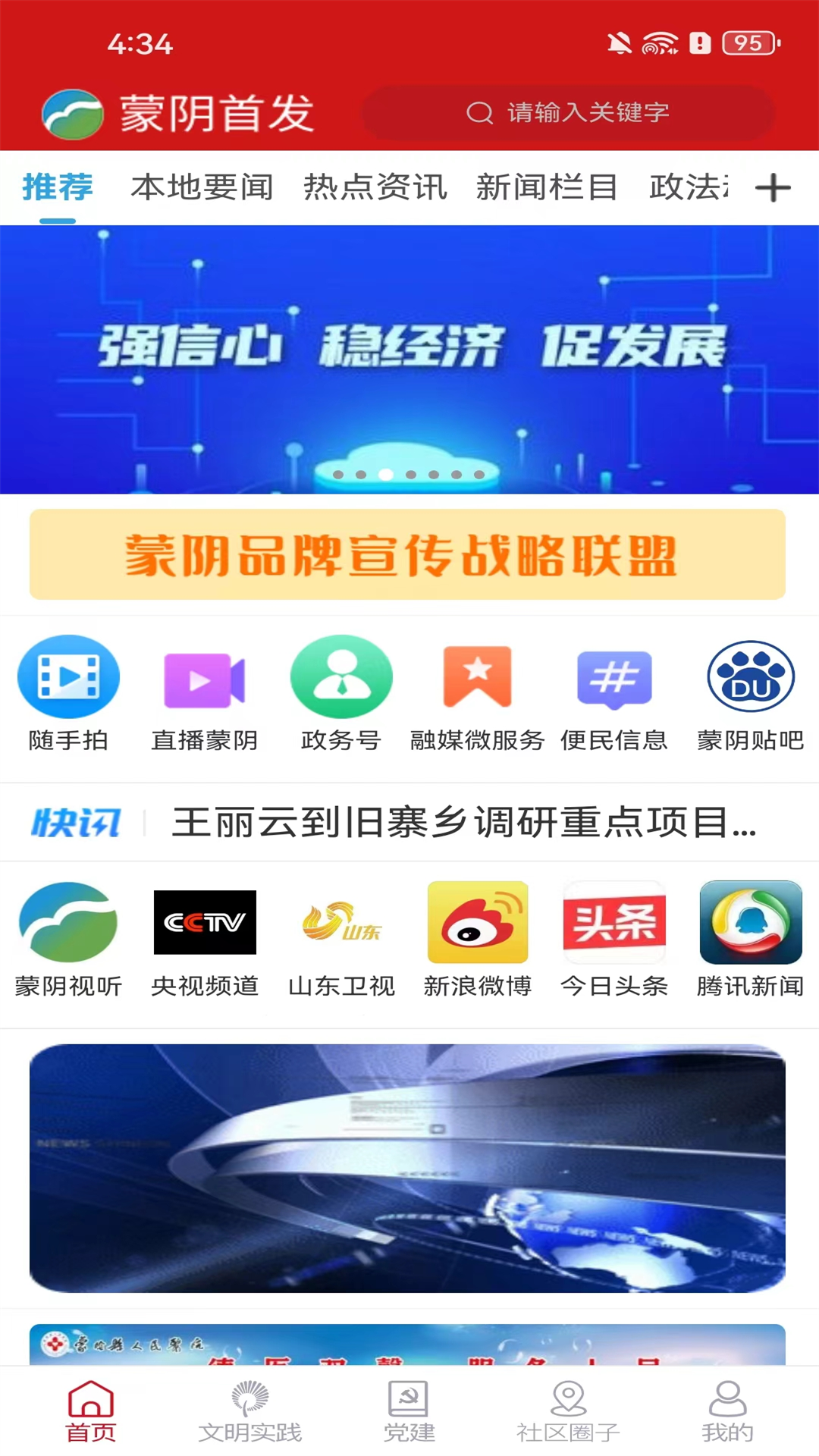Open 今日头条 shortcut
819x1456 pixels.
coord(613,939)
